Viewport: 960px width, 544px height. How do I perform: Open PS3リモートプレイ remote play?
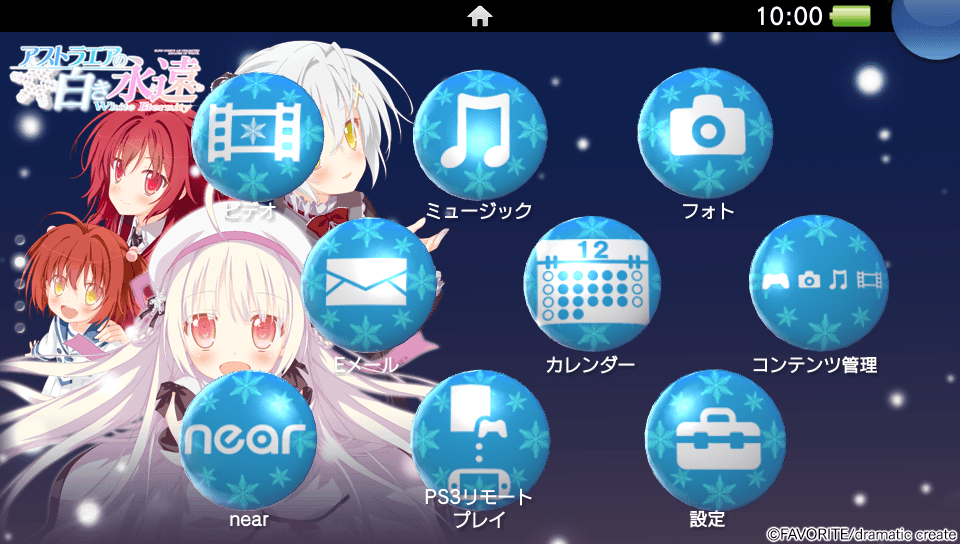[480, 438]
